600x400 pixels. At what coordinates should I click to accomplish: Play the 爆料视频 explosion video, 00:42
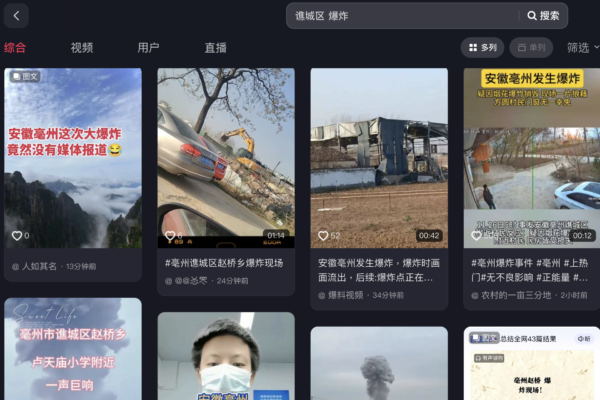point(378,155)
